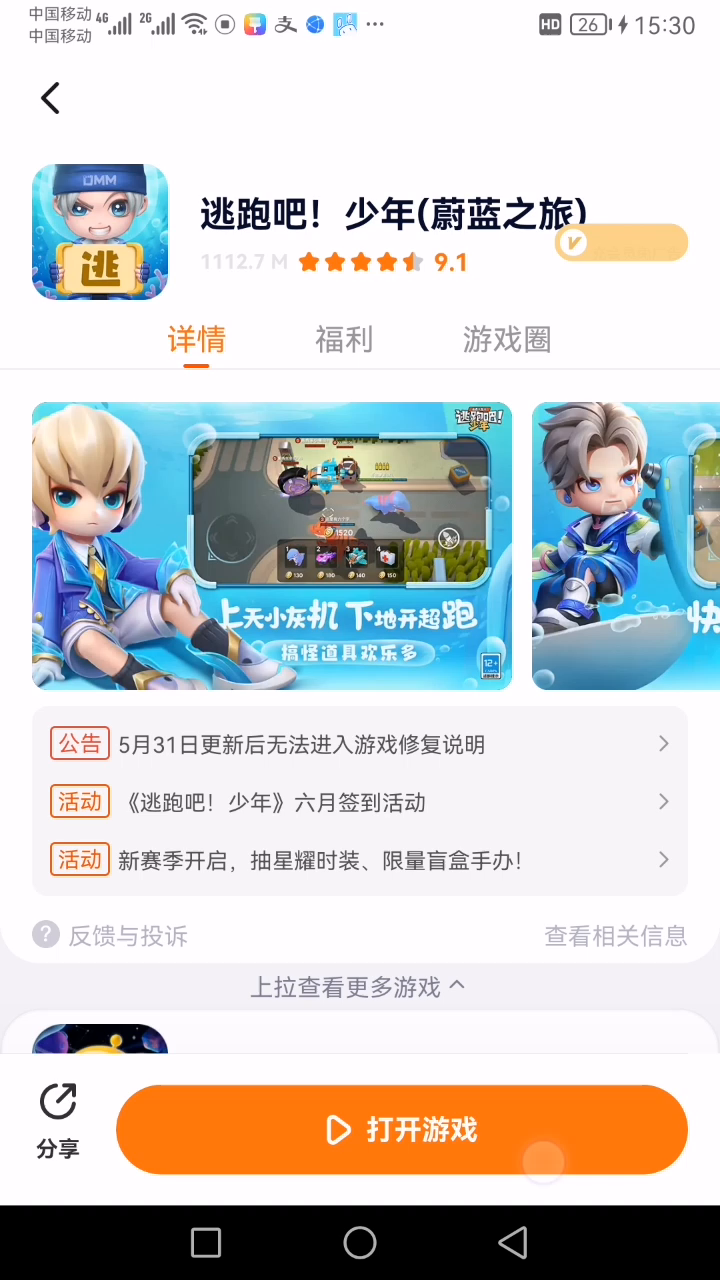Image resolution: width=720 pixels, height=1280 pixels.
Task: Open the 六月签到活动 event row
Action: (360, 802)
